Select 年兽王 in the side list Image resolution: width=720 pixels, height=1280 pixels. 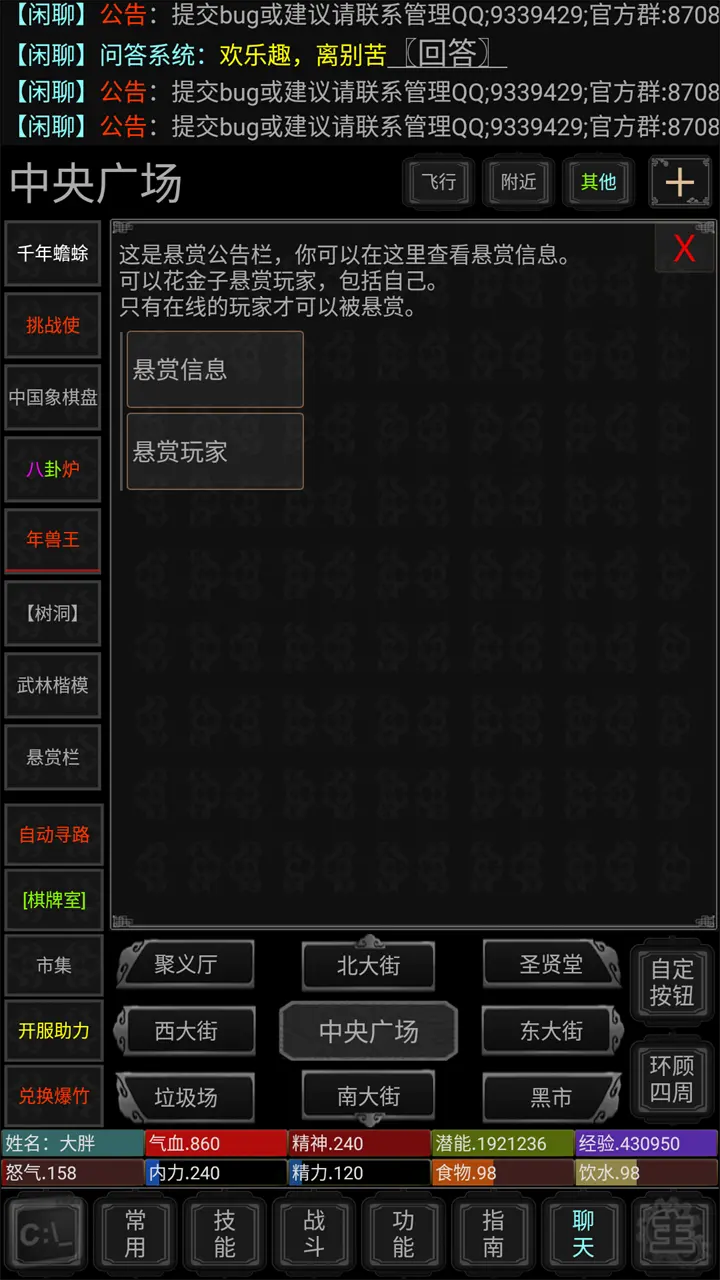pyautogui.click(x=53, y=540)
